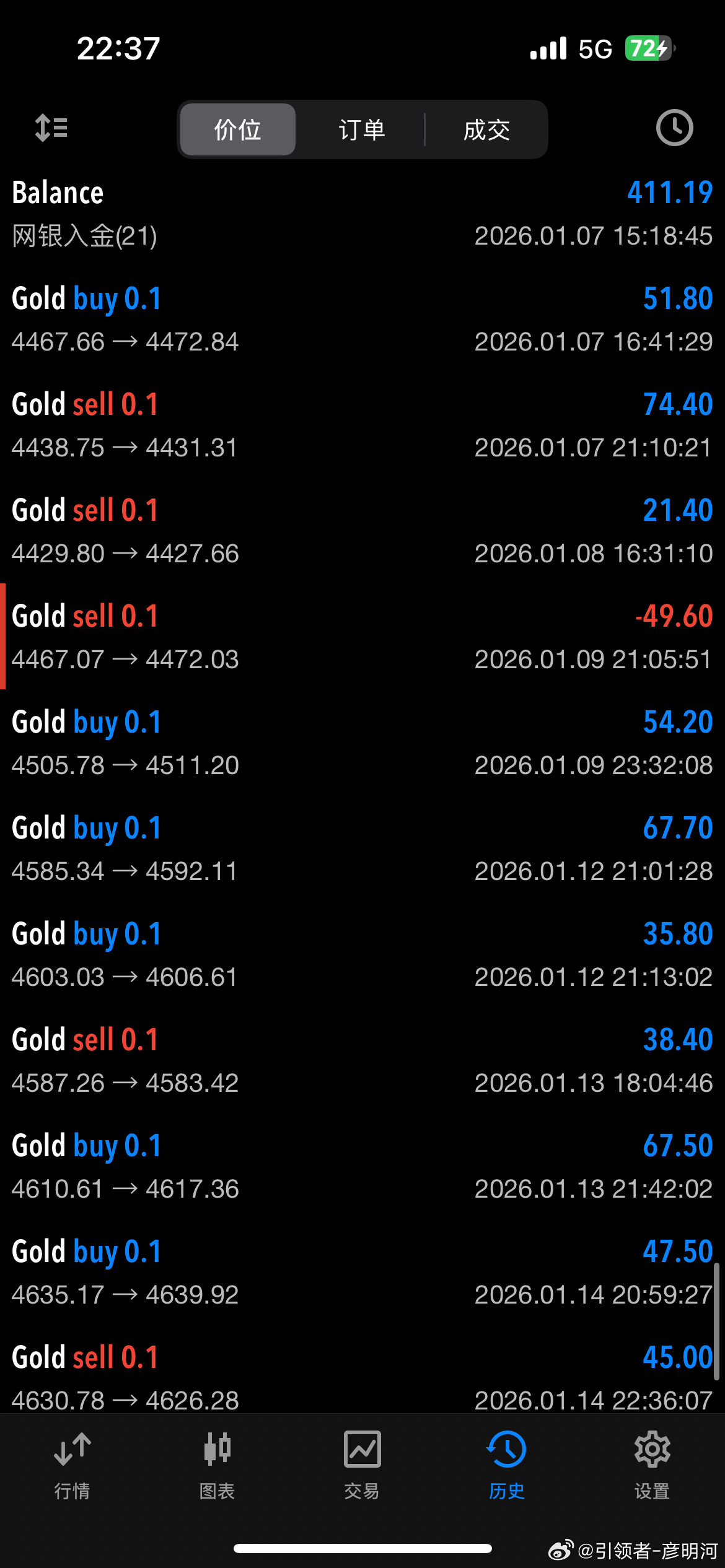Image resolution: width=725 pixels, height=1568 pixels.
Task: Open the 设置 settings tab
Action: (x=652, y=1465)
